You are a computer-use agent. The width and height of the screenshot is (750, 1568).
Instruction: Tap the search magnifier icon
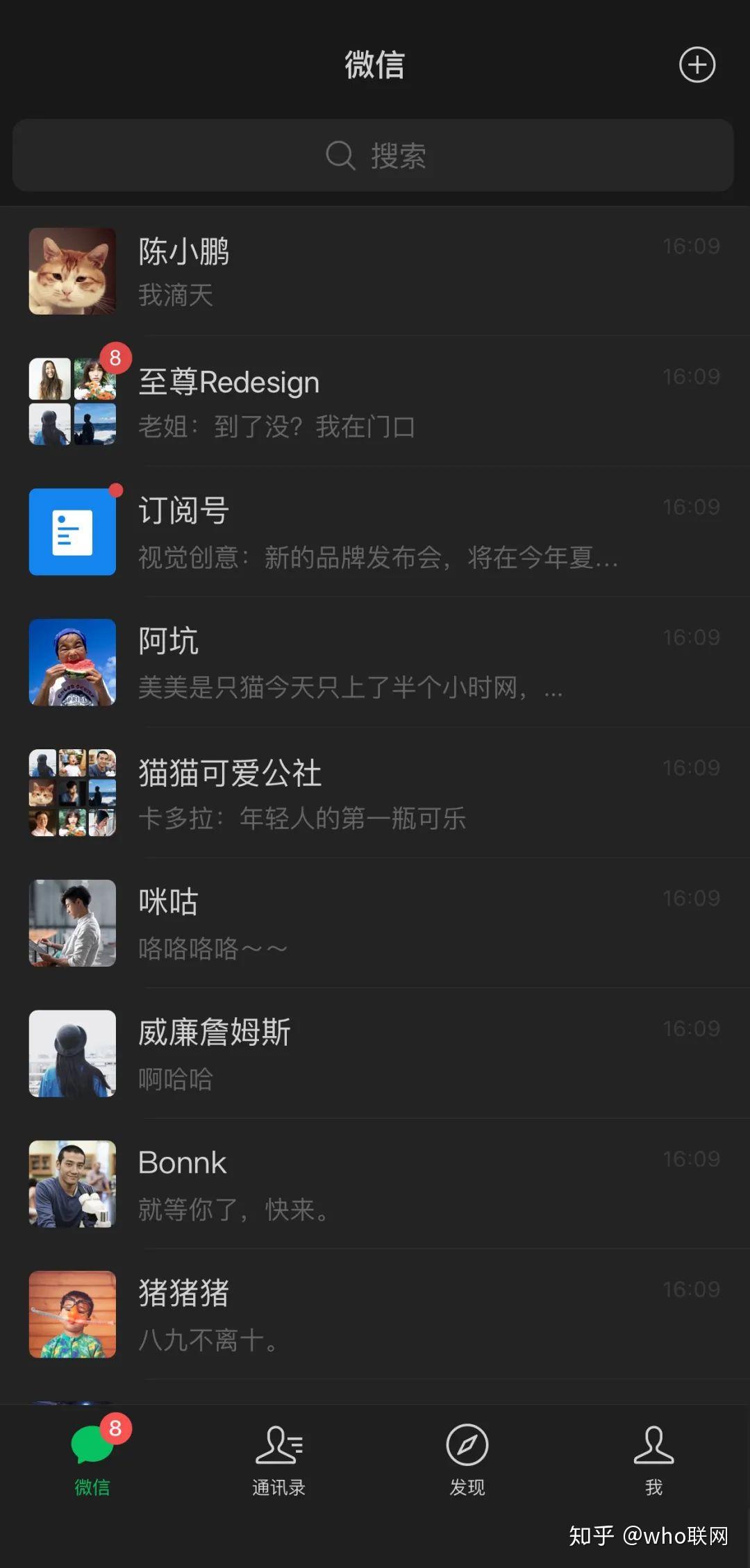[340, 156]
